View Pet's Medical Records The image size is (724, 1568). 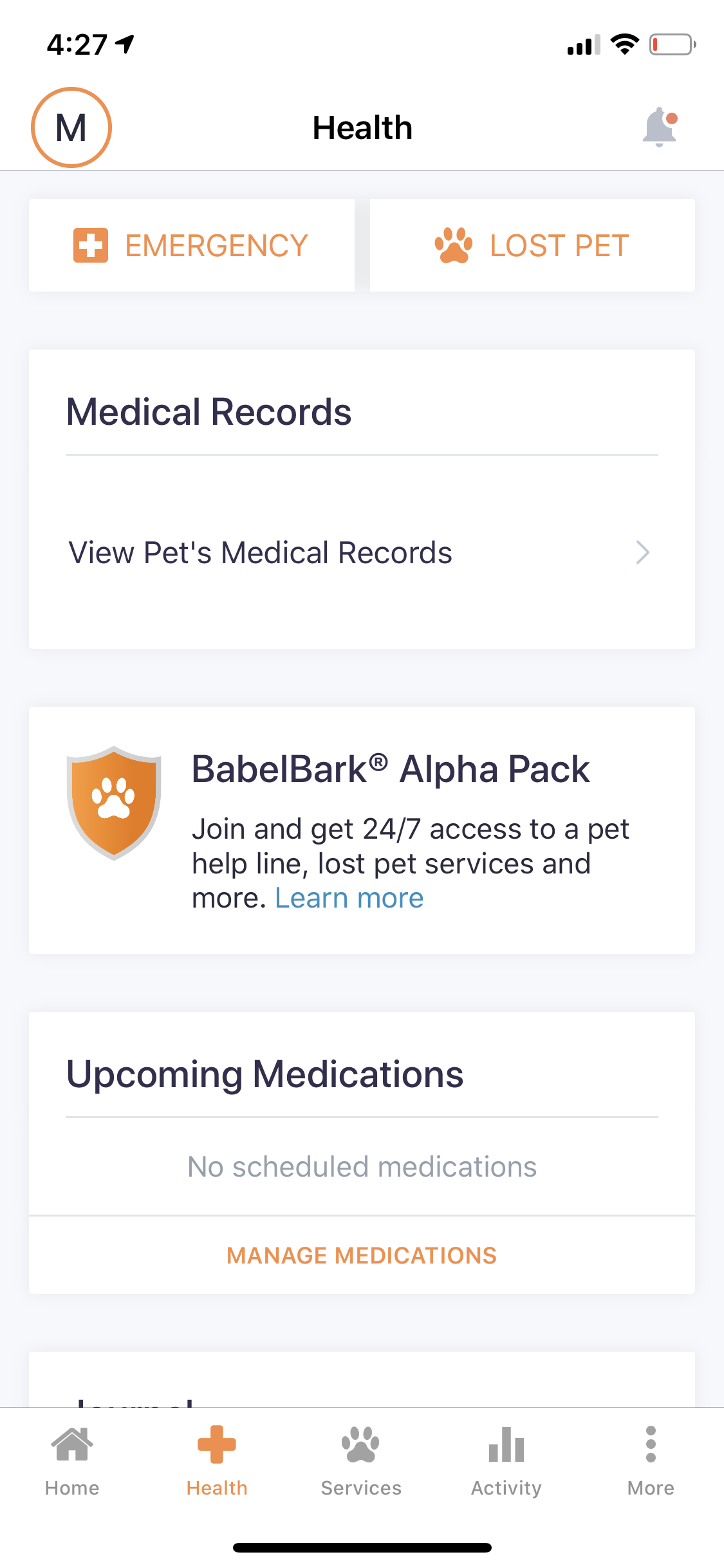[362, 552]
